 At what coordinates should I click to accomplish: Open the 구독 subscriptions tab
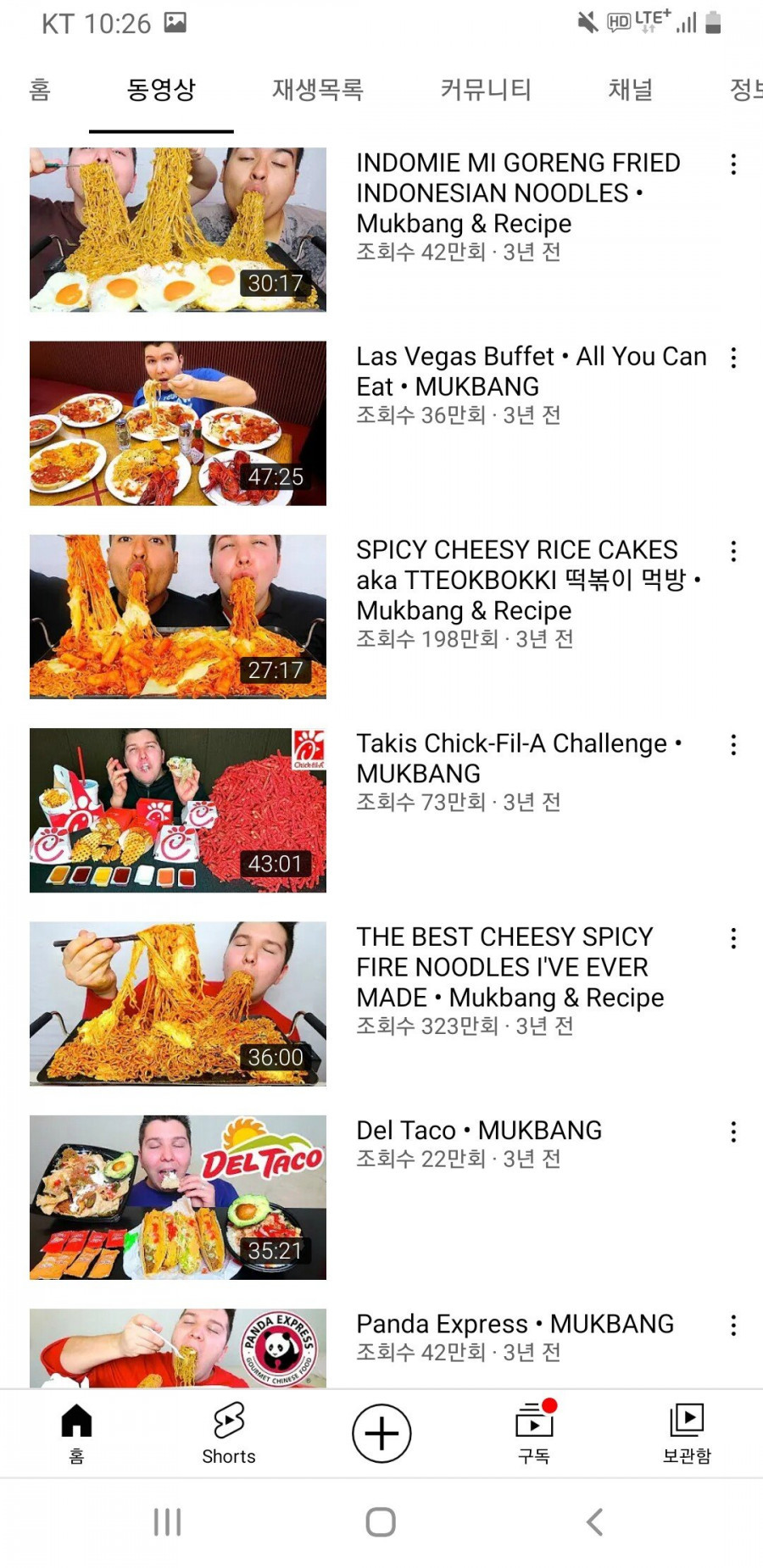pyautogui.click(x=534, y=1433)
